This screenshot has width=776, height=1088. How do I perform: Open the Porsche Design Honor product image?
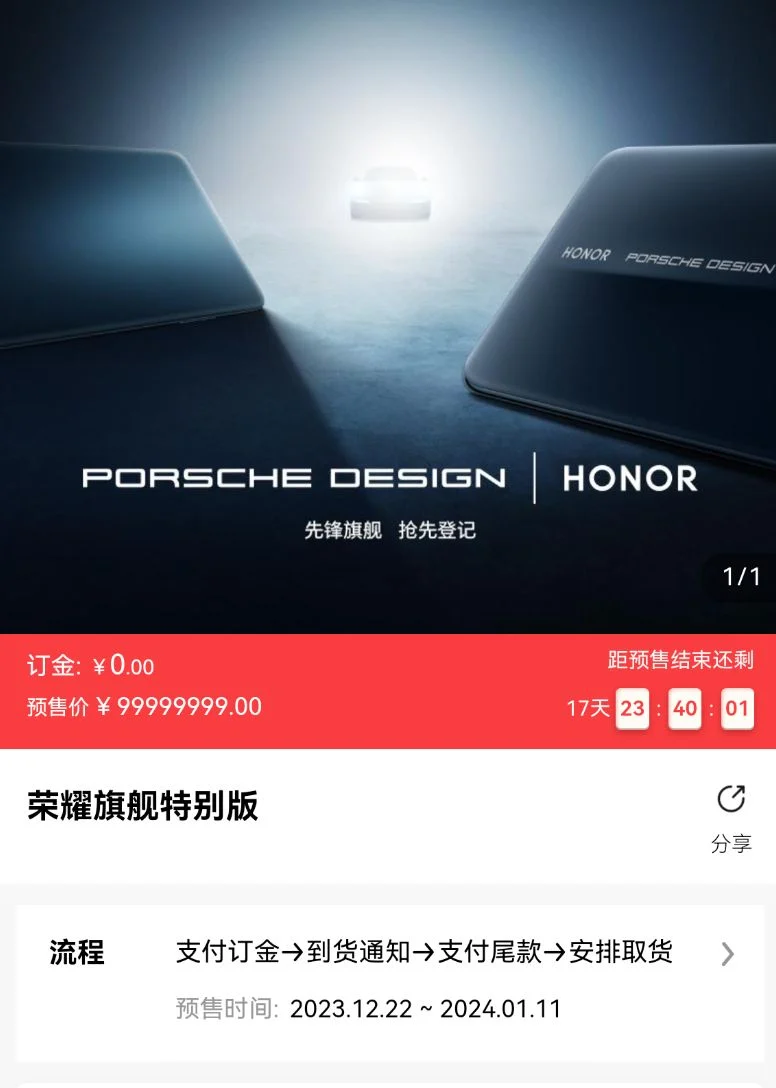(388, 316)
